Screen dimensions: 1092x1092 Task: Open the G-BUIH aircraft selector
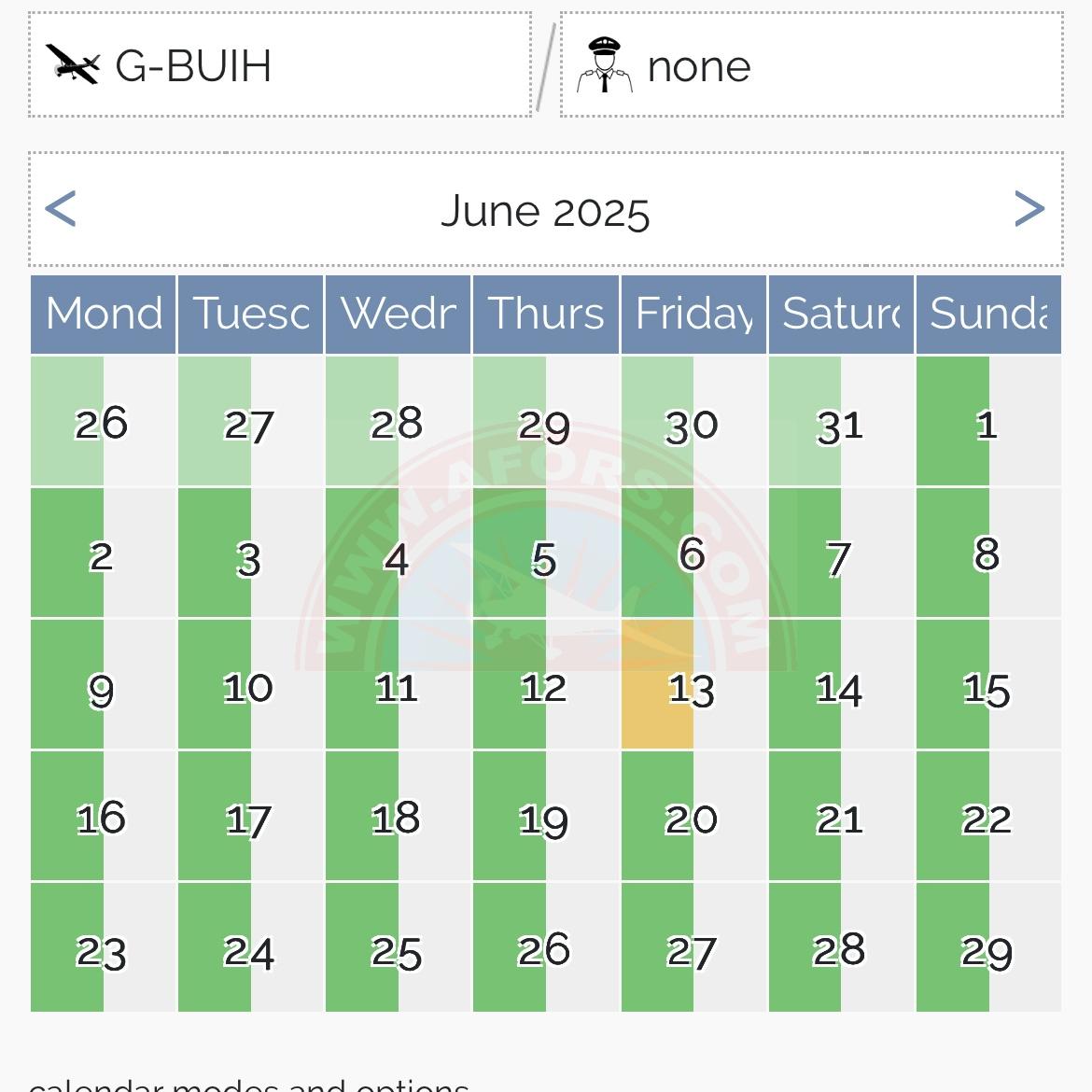click(279, 65)
